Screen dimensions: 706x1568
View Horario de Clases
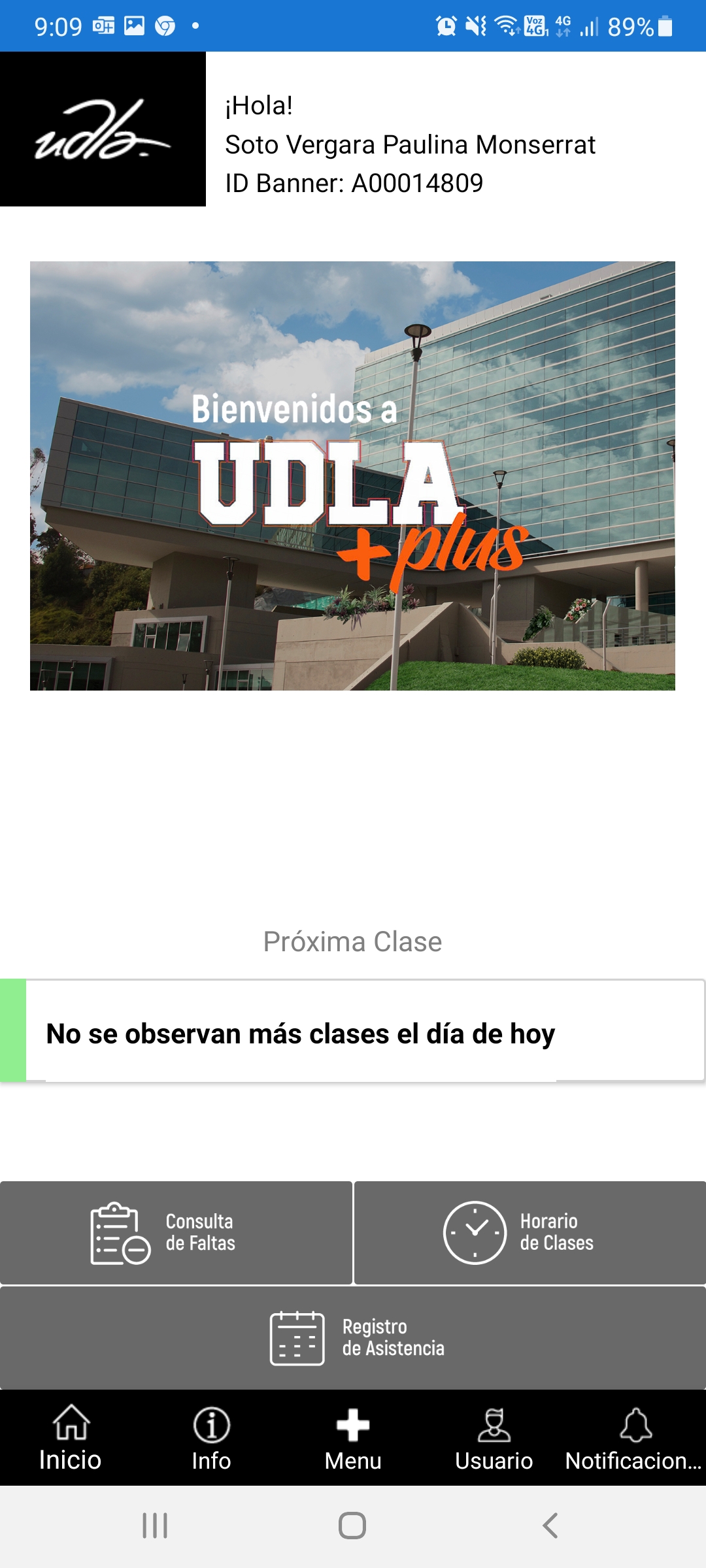(x=529, y=1232)
